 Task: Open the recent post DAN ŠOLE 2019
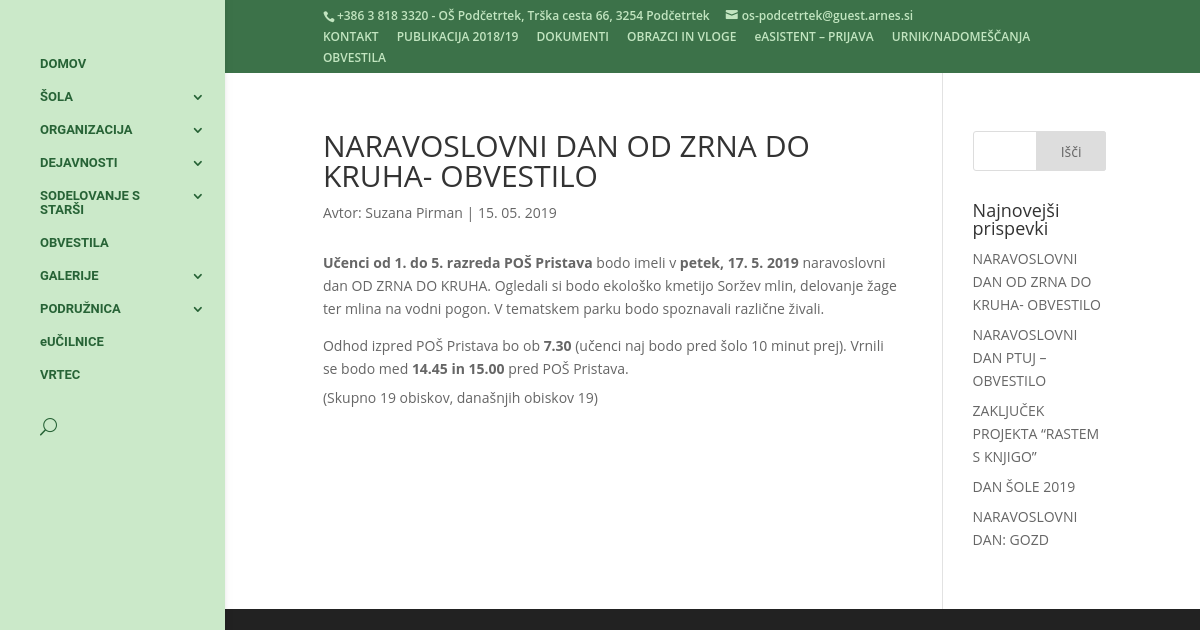[1023, 487]
